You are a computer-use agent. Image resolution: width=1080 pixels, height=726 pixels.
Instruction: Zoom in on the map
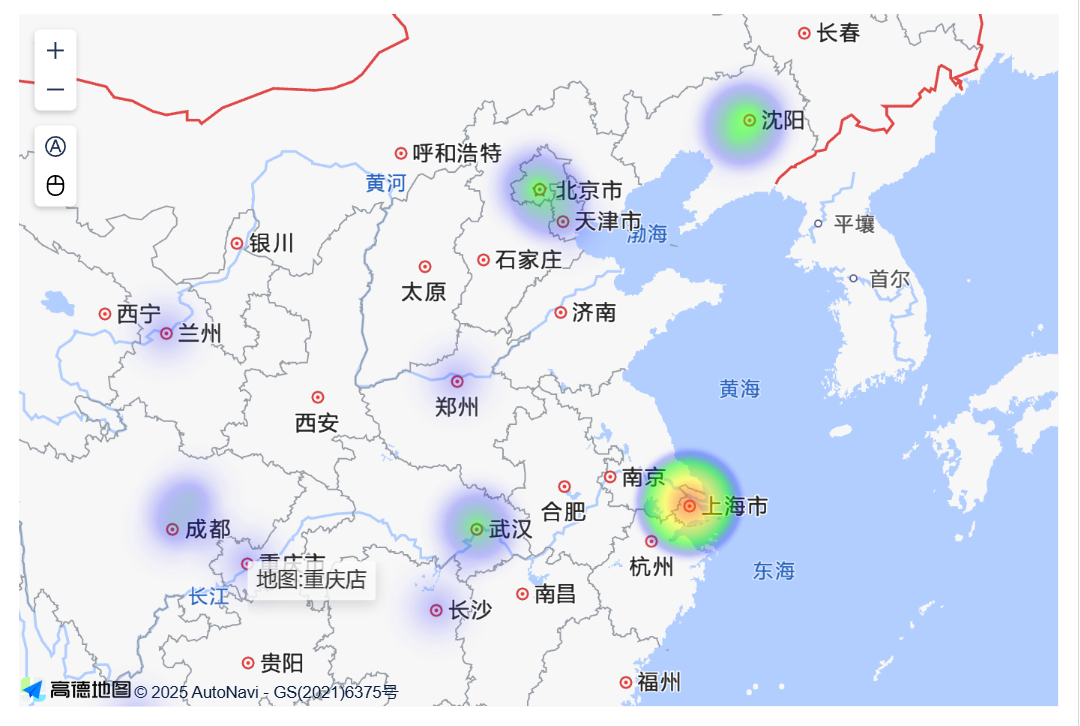point(56,50)
